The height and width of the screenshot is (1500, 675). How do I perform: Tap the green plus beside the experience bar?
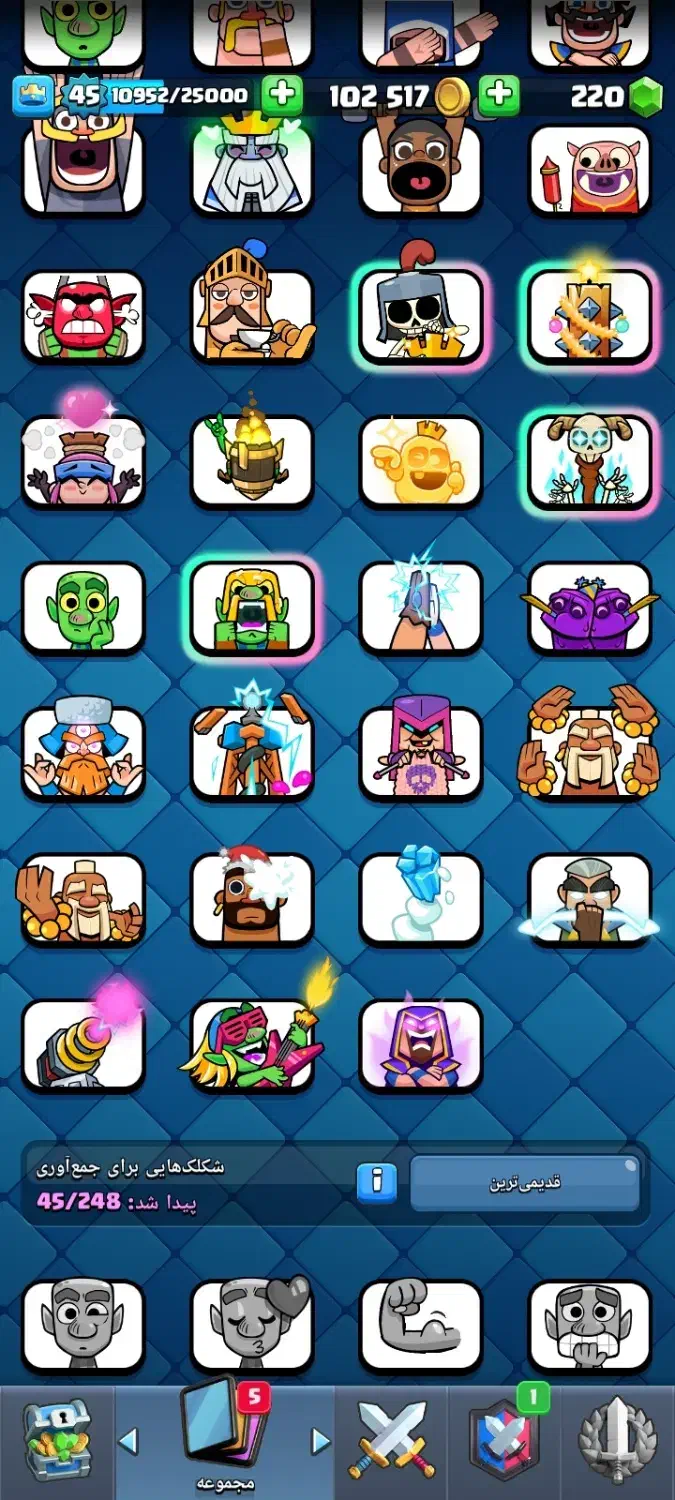(283, 96)
